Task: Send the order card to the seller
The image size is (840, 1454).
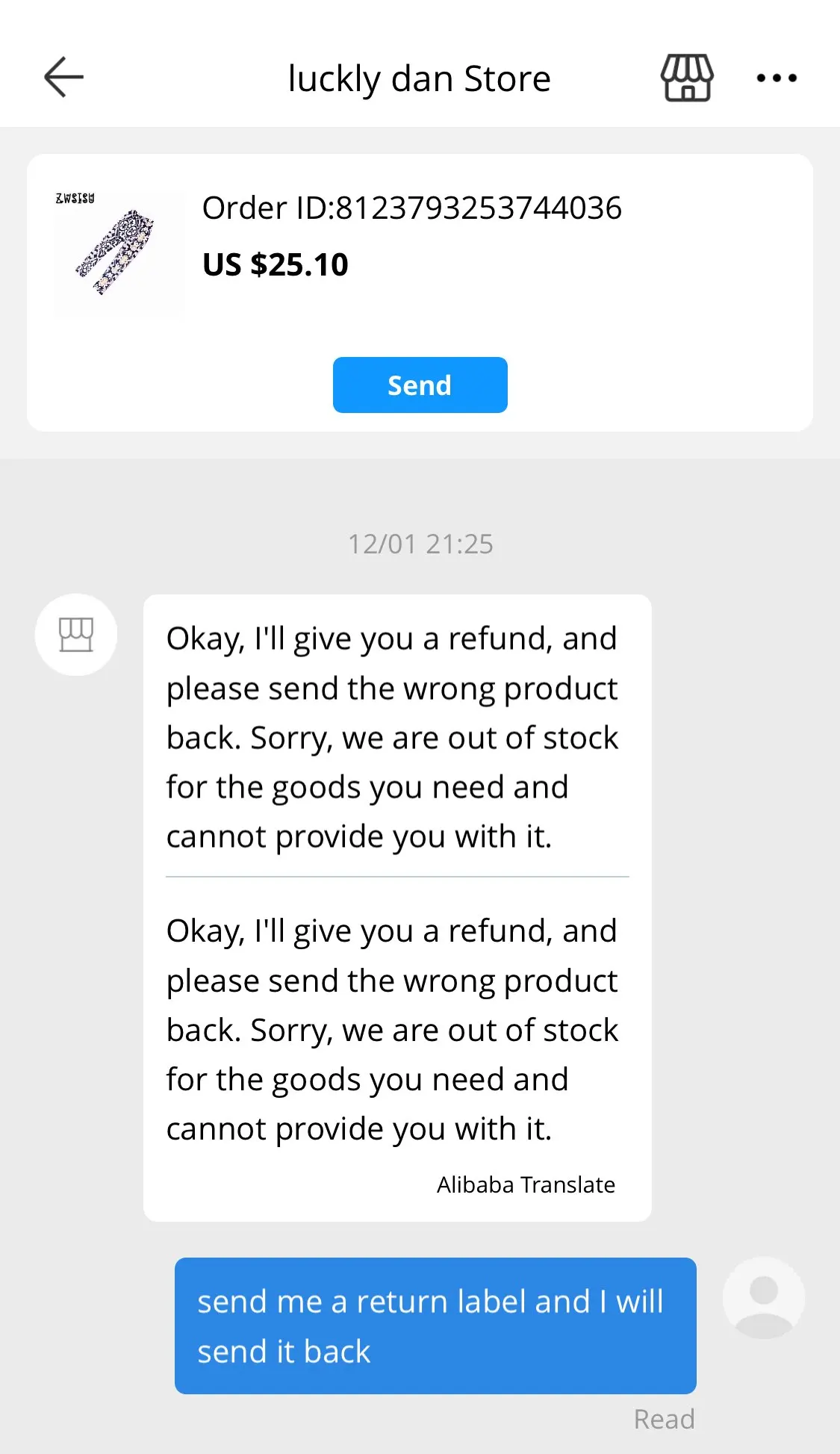Action: (x=420, y=385)
